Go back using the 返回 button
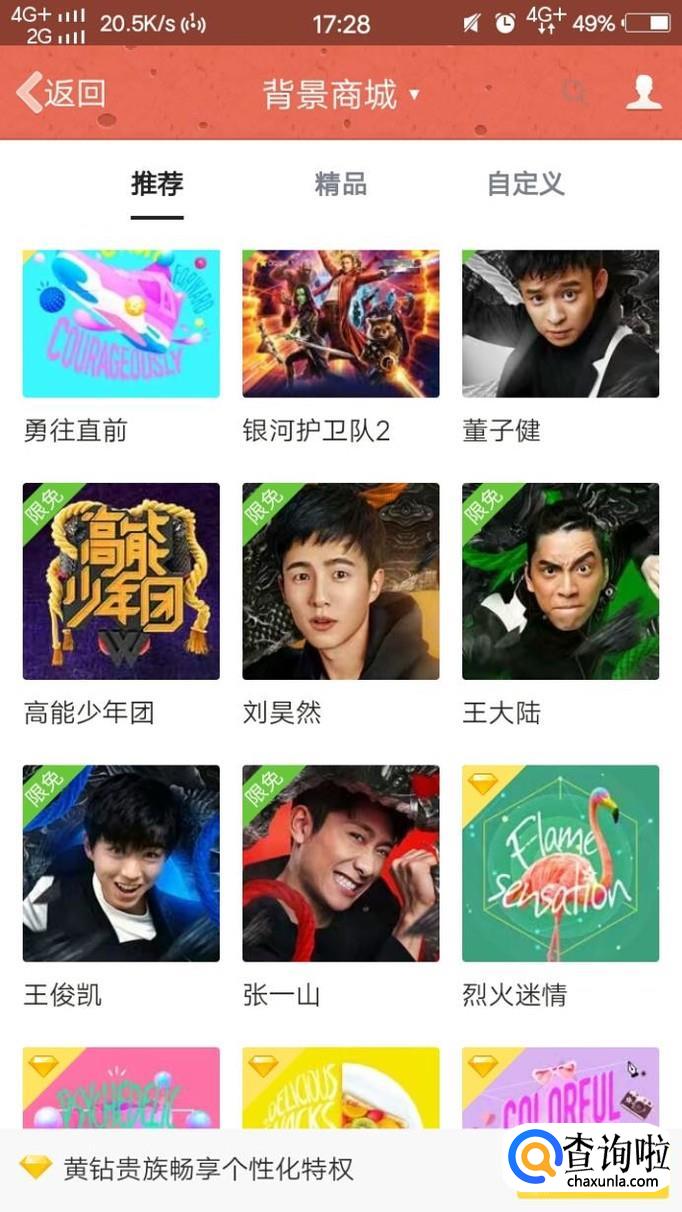The width and height of the screenshot is (682, 1212). [62, 93]
